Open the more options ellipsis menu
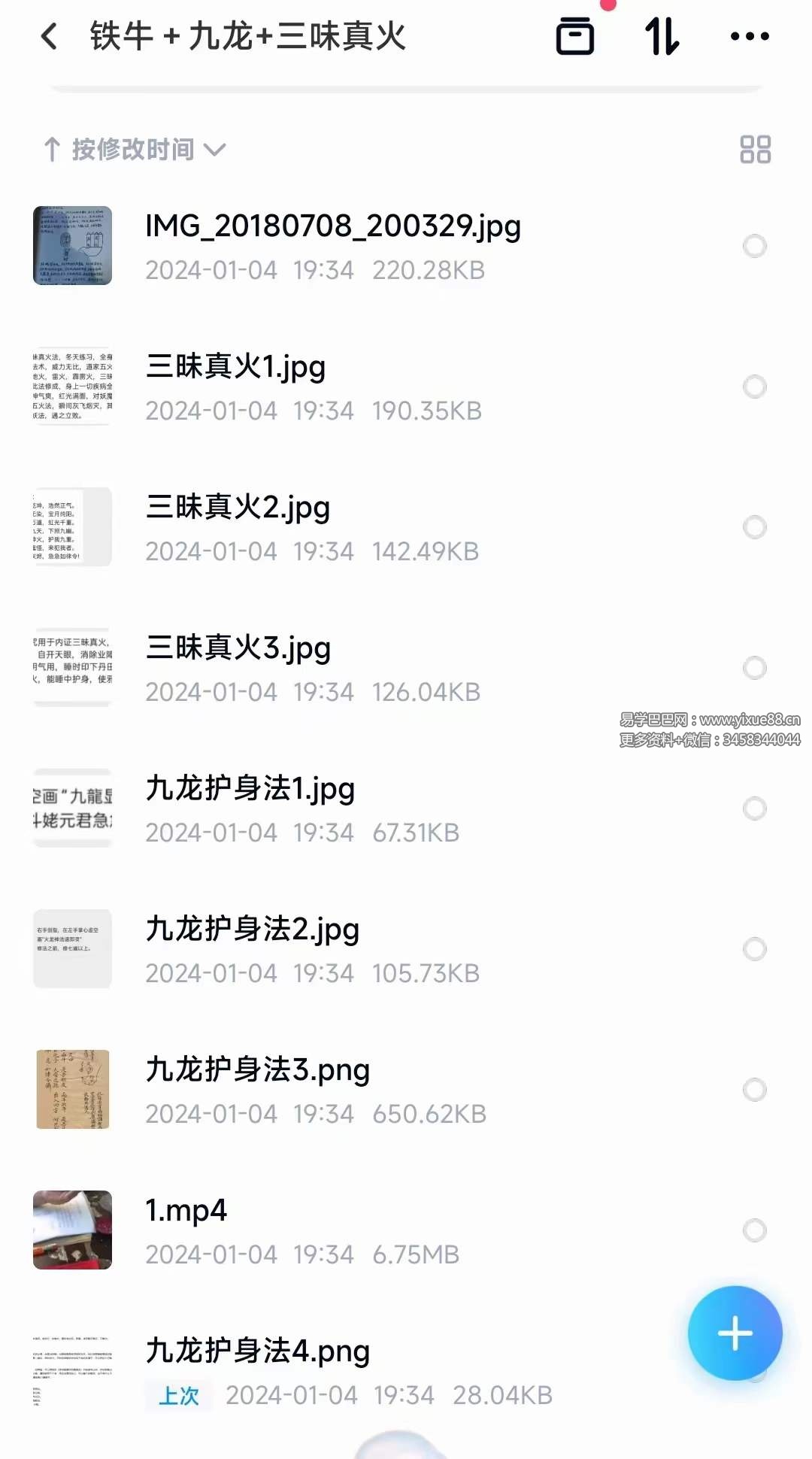812x1459 pixels. point(751,36)
